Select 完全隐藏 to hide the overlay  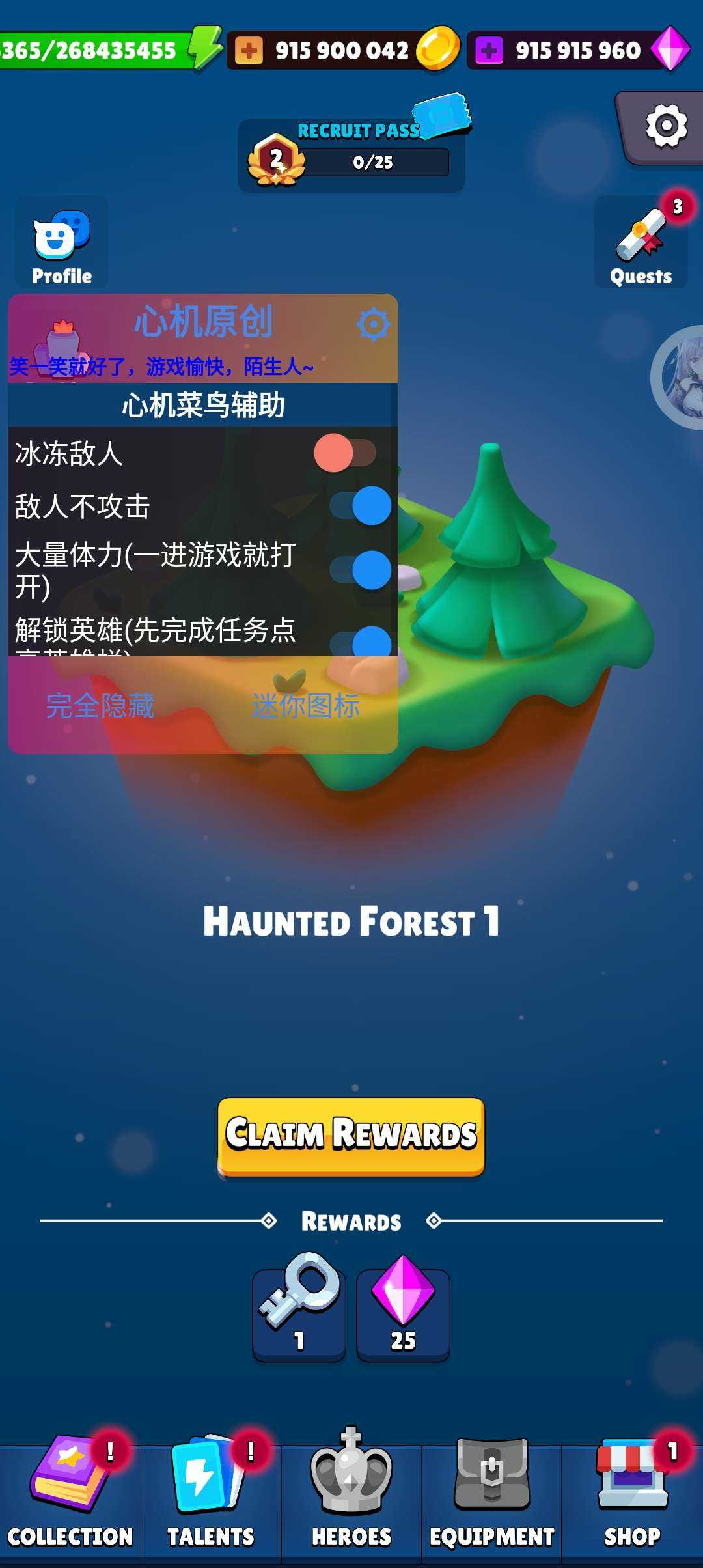[100, 706]
